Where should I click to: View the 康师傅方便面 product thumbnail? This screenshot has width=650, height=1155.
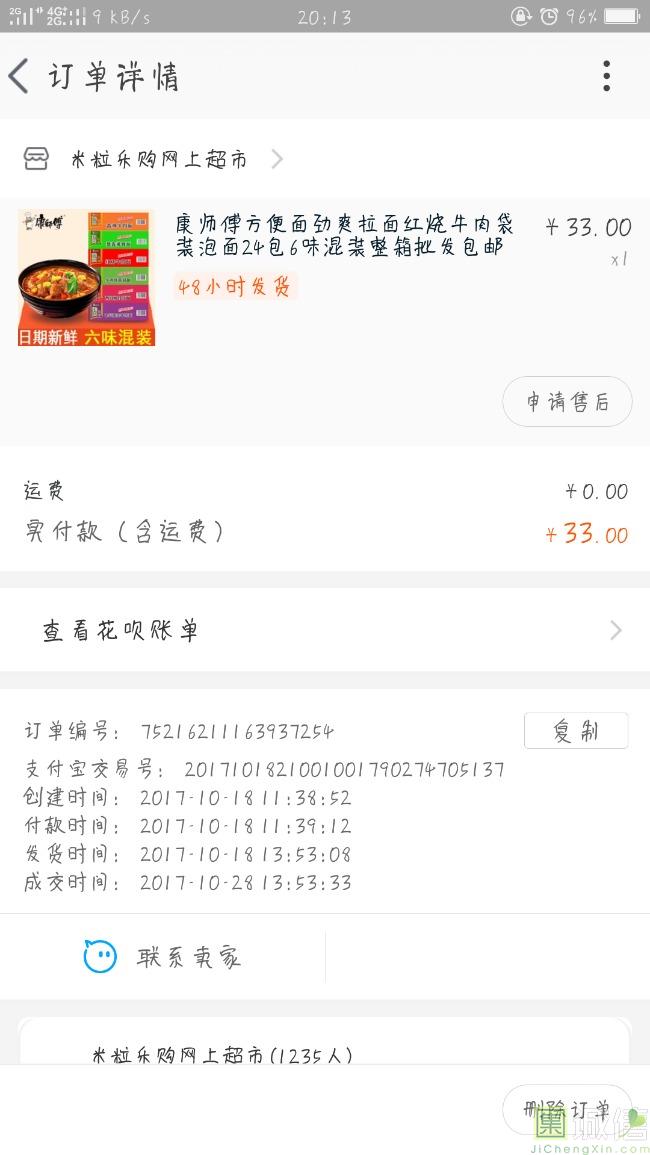[x=86, y=278]
